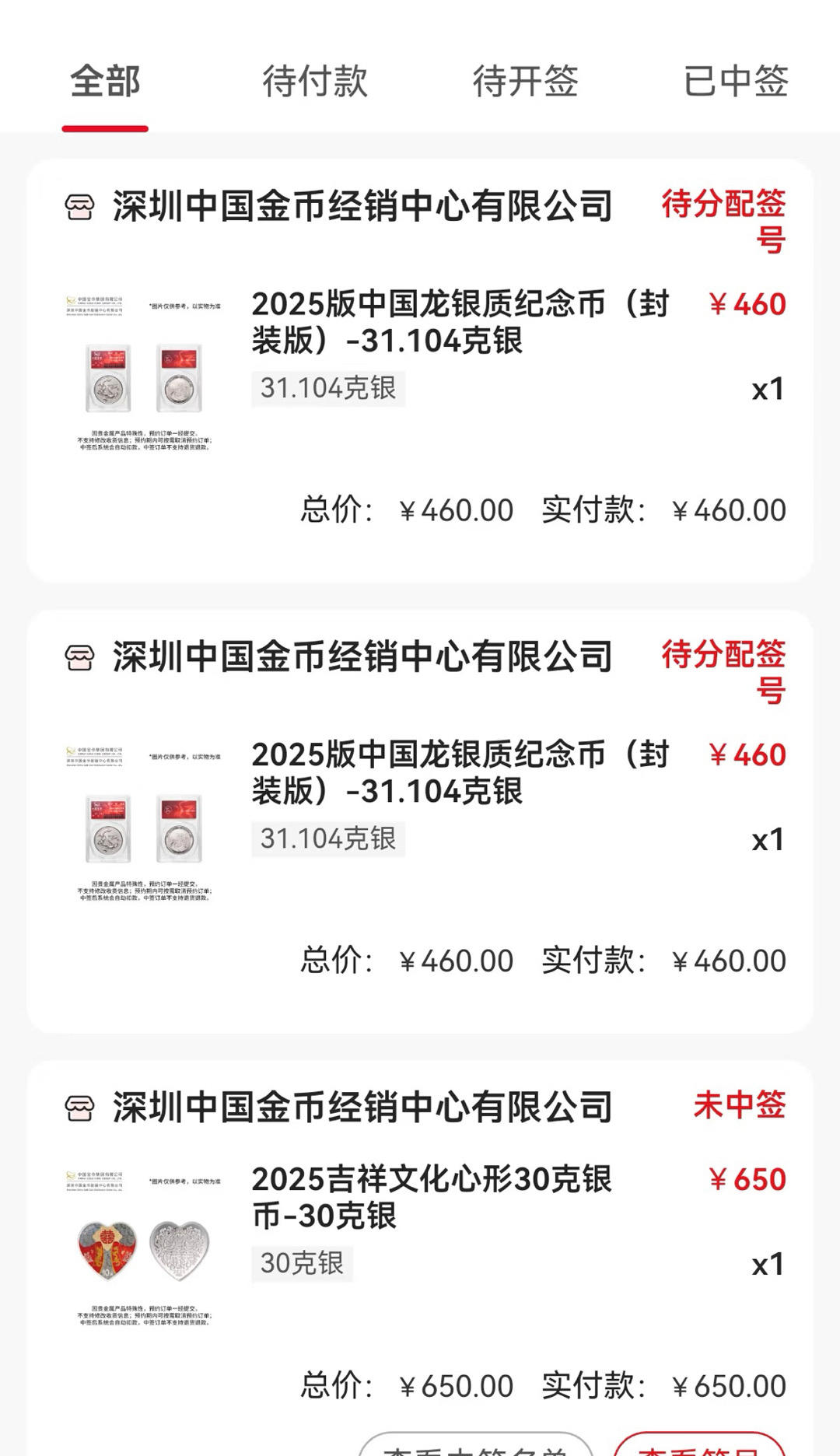840x1456 pixels.
Task: Switch to the 待付款 tab
Action: (315, 81)
